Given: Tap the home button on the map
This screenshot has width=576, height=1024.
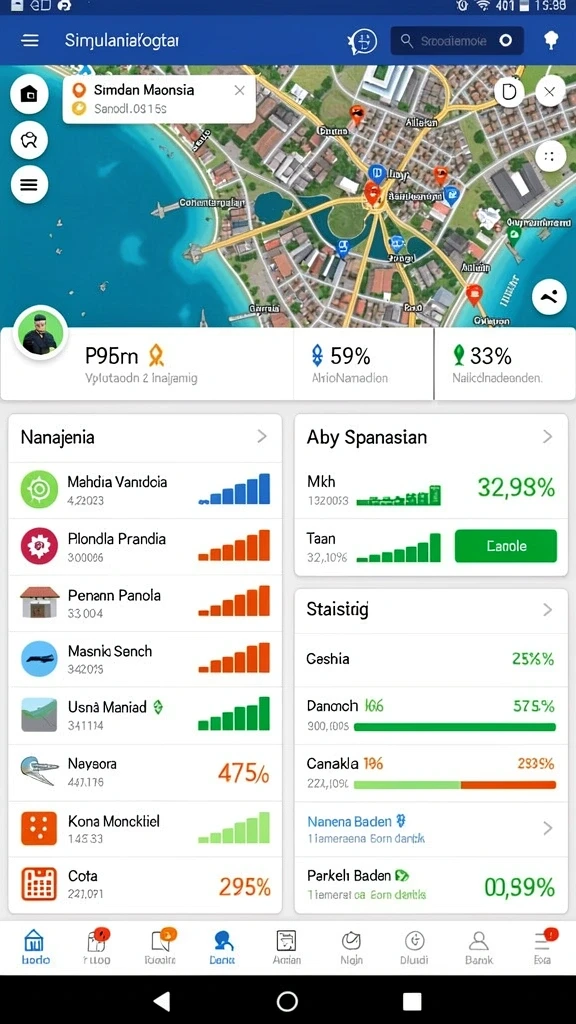Looking at the screenshot, I should tap(29, 95).
